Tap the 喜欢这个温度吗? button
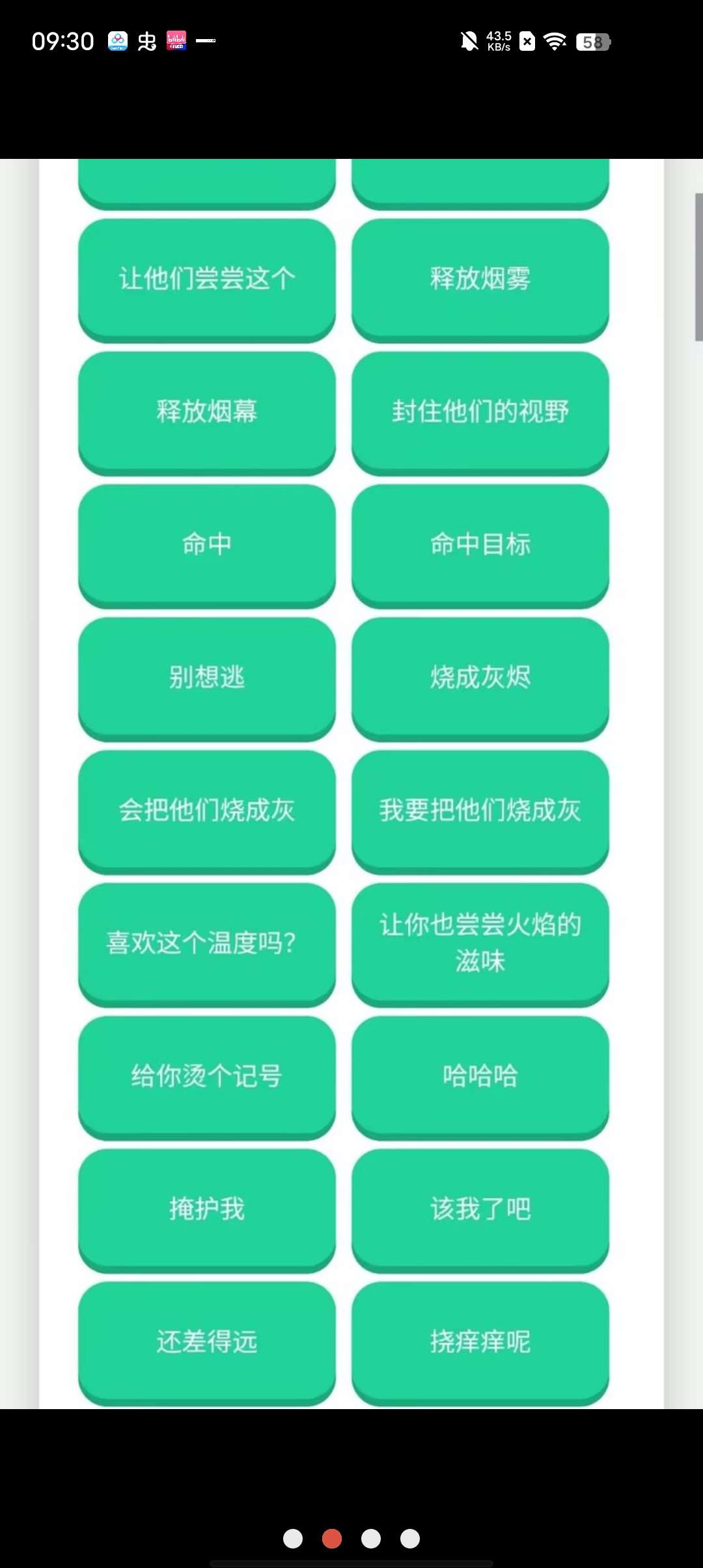Viewport: 703px width, 1568px height. (x=207, y=943)
